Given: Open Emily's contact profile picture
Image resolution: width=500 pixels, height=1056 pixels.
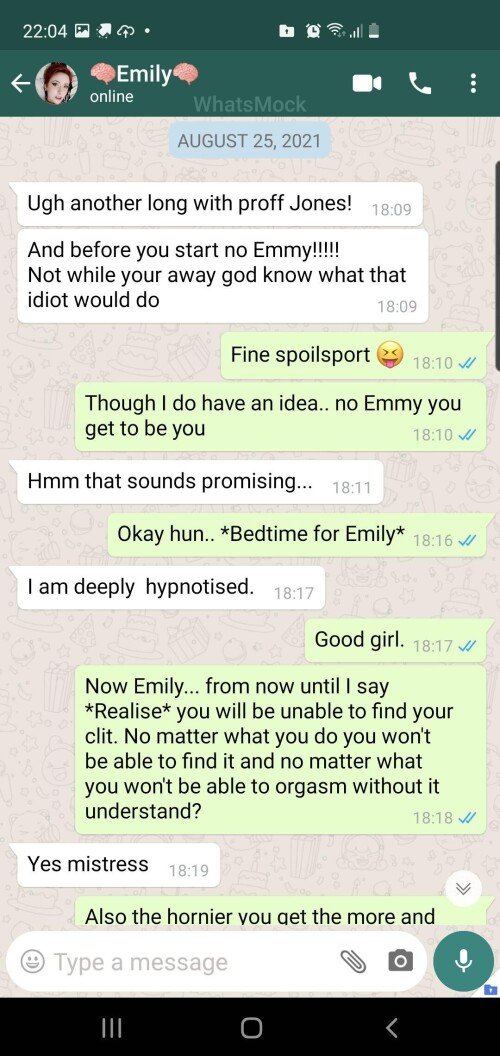Looking at the screenshot, I should tap(56, 84).
